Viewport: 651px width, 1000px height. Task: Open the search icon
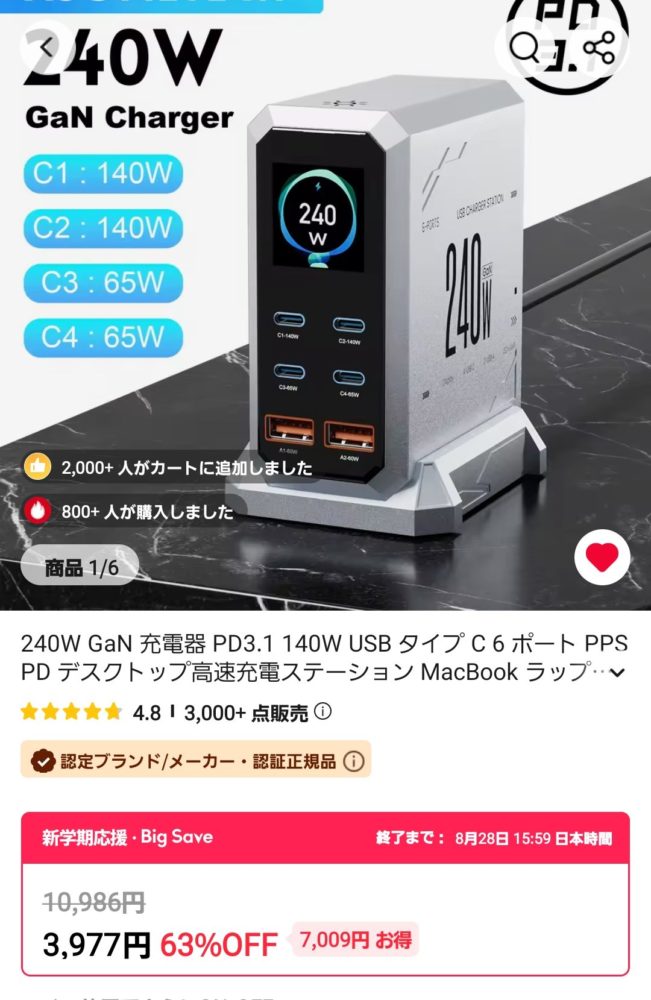pos(524,46)
